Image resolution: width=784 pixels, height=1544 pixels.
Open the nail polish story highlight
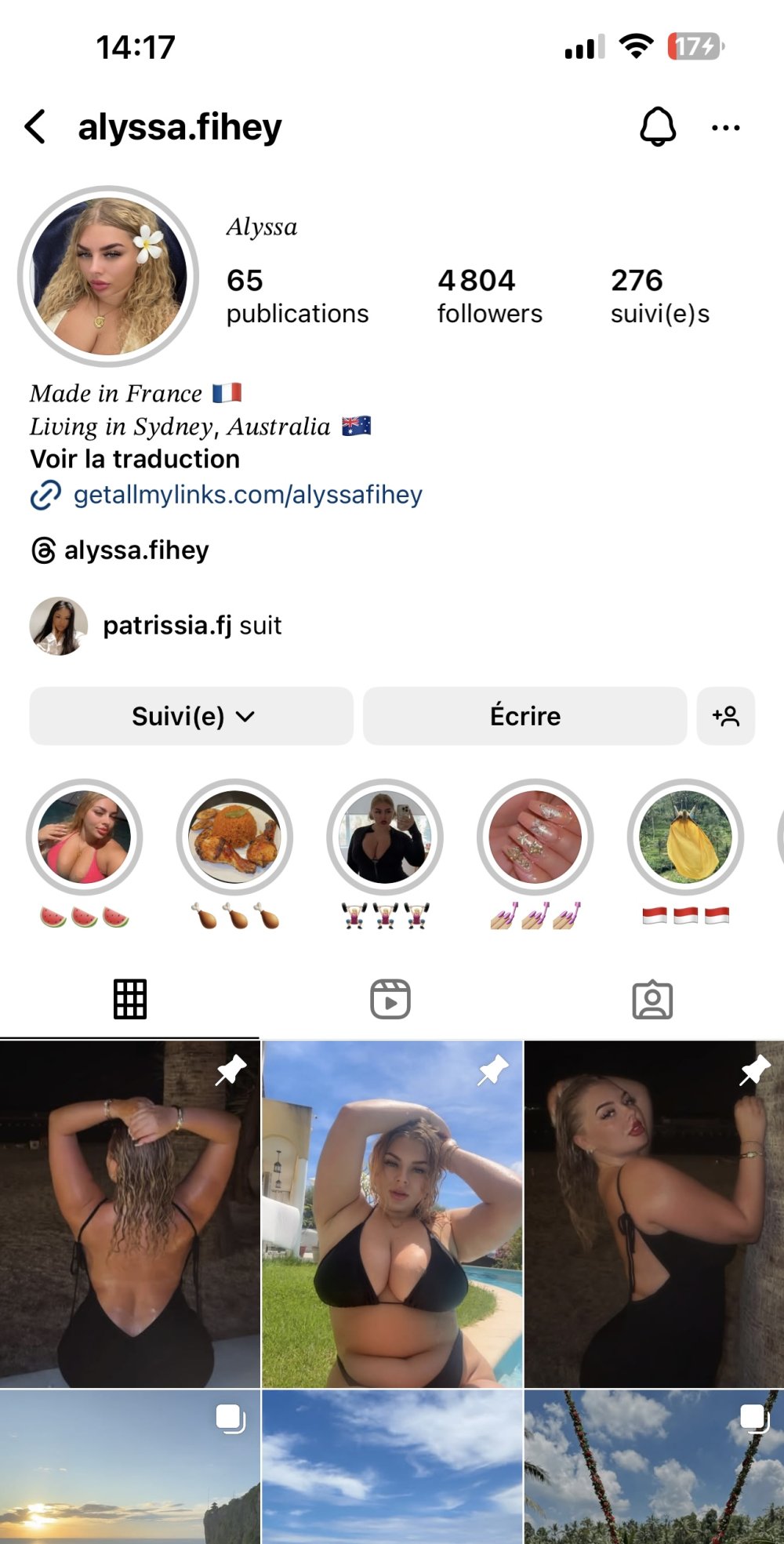pyautogui.click(x=535, y=837)
